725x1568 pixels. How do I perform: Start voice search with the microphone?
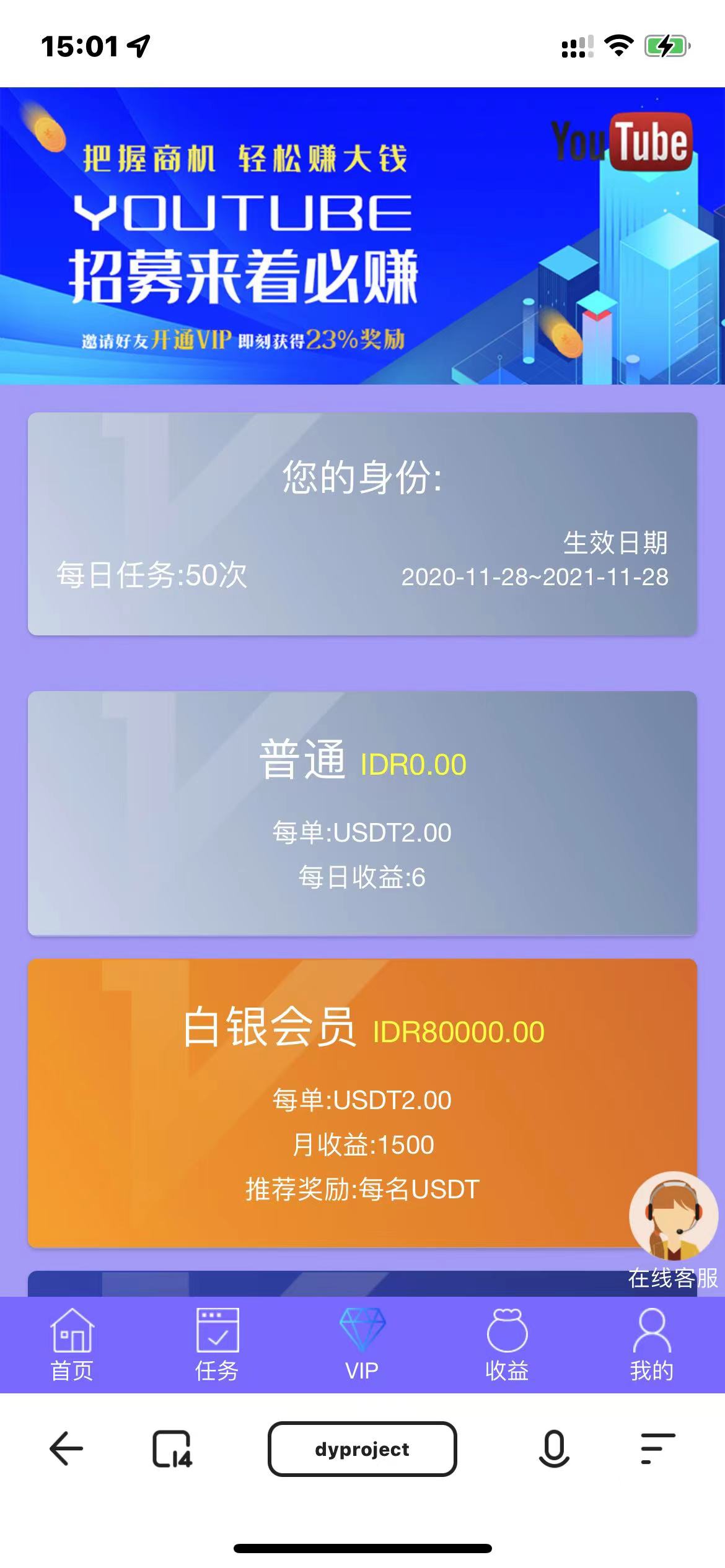tap(554, 1449)
